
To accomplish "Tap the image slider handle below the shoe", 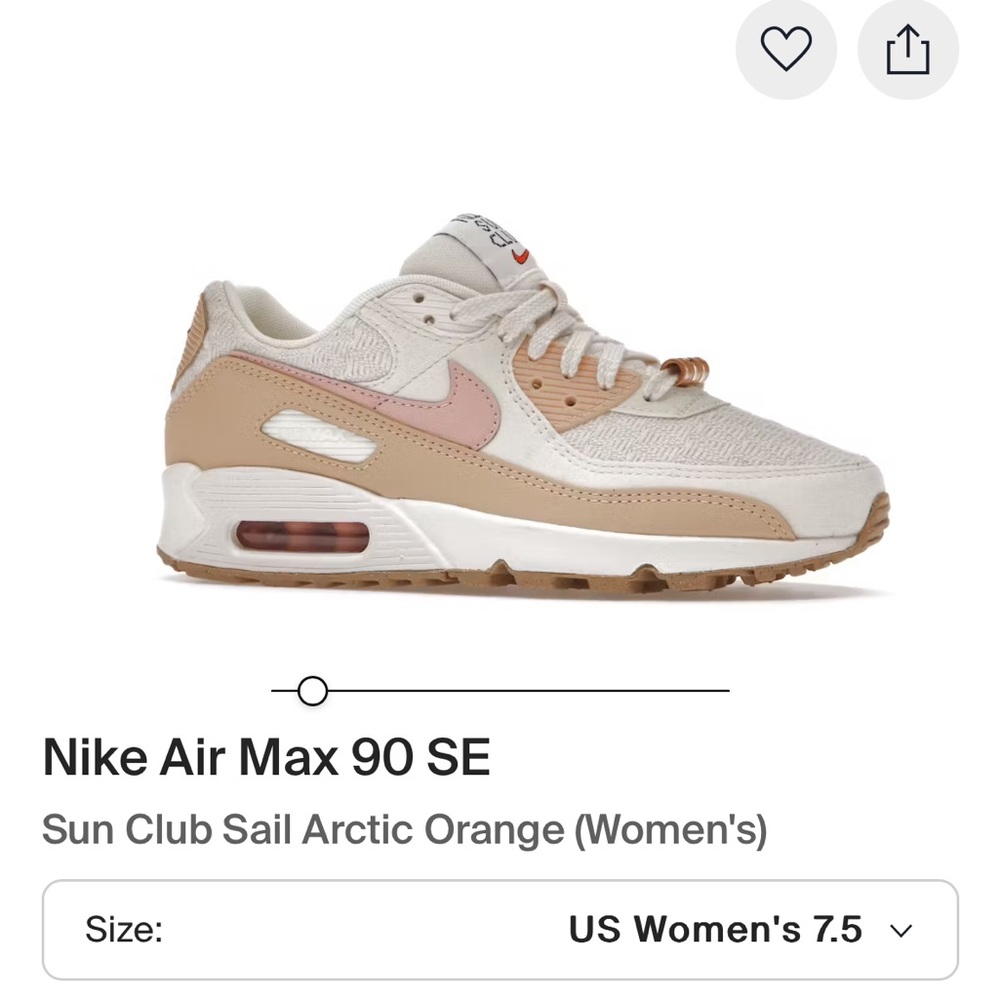I will 313,690.
